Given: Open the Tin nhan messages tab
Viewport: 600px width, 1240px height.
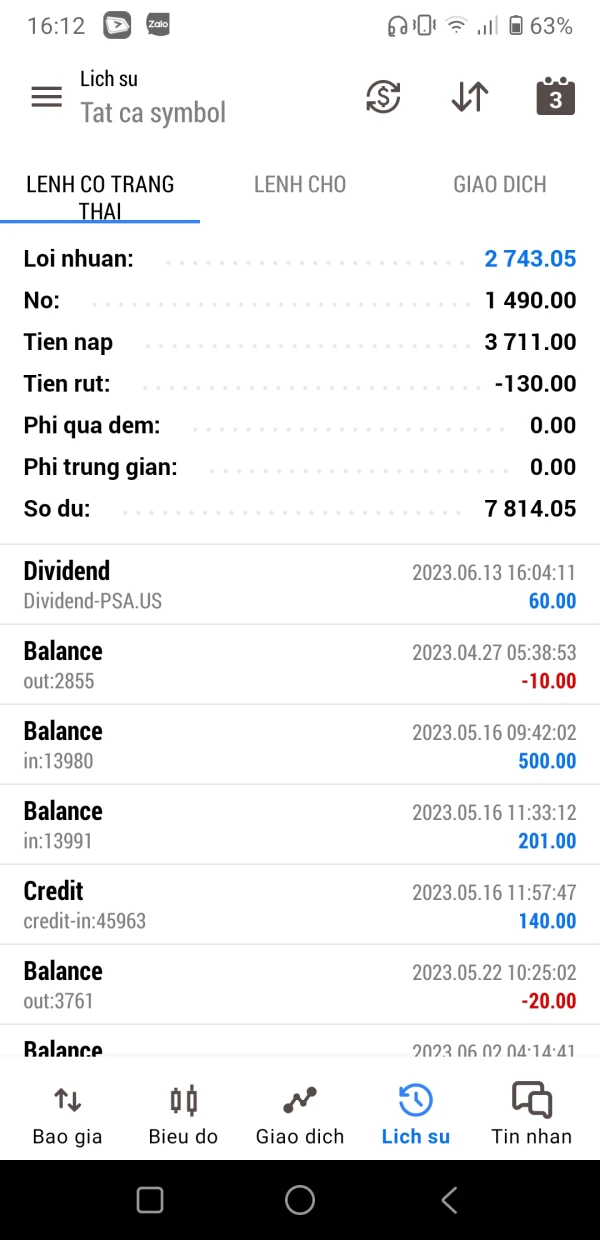Looking at the screenshot, I should pos(532,1115).
